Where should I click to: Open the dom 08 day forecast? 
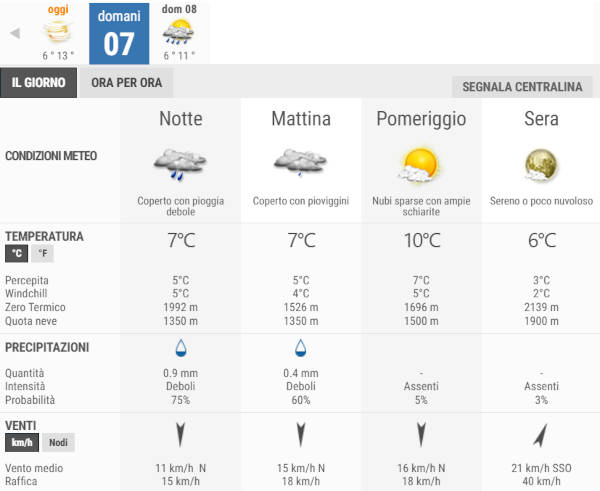click(x=179, y=33)
